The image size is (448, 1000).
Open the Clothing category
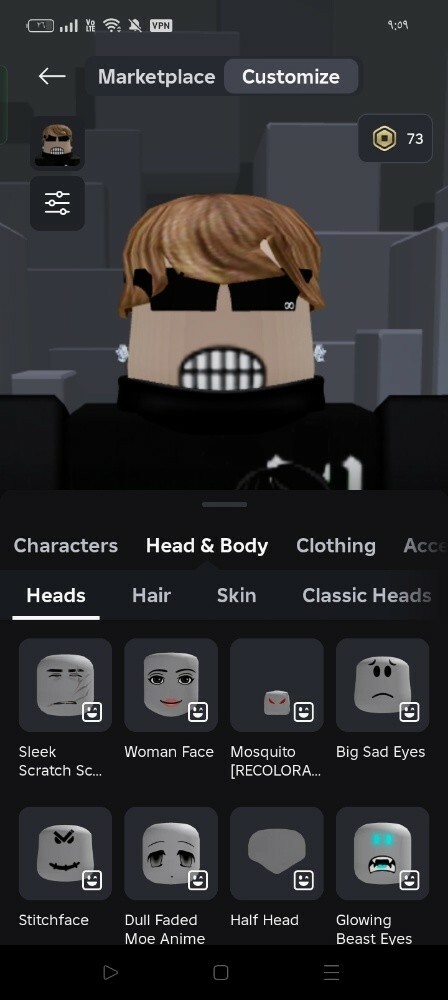[336, 546]
